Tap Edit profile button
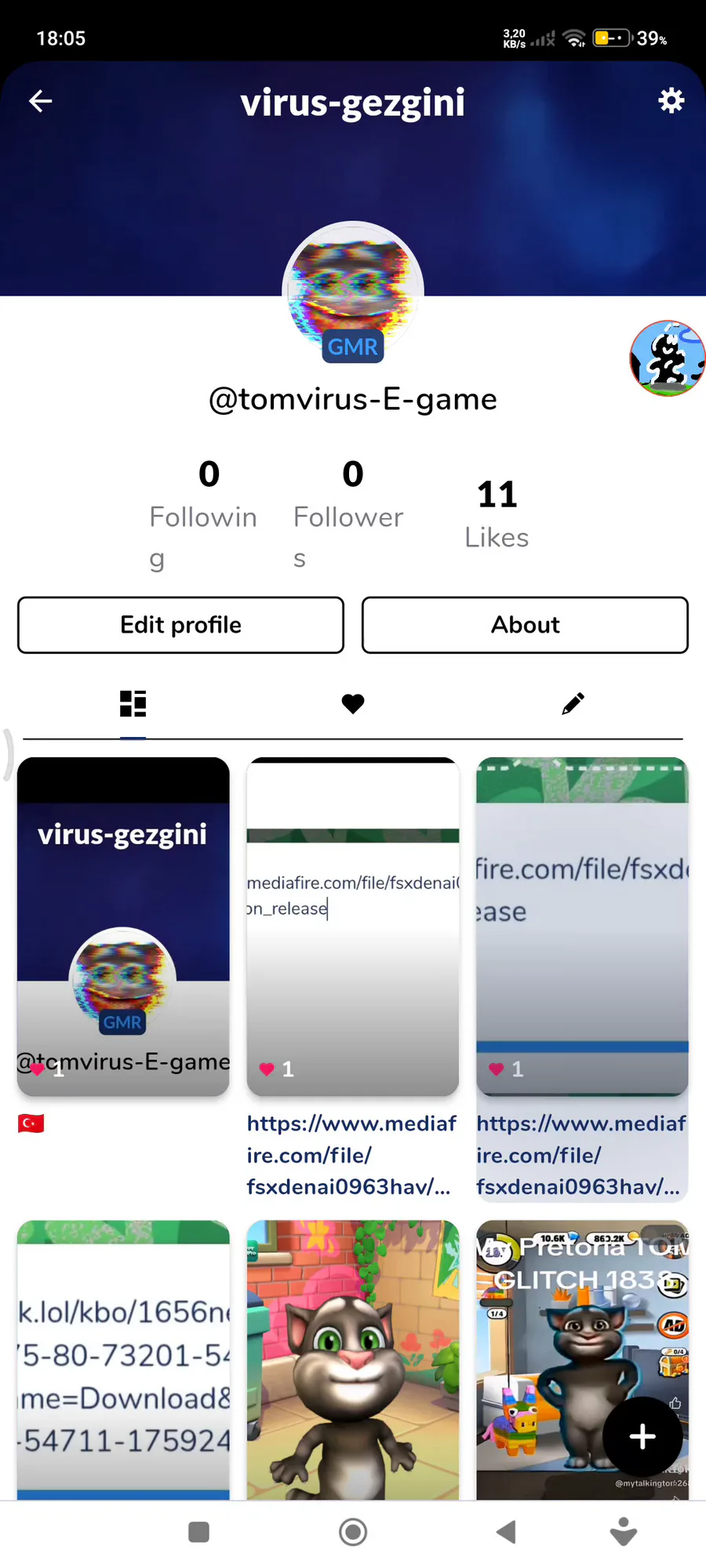Screen dimensions: 706x1568 pyautogui.click(x=180, y=625)
